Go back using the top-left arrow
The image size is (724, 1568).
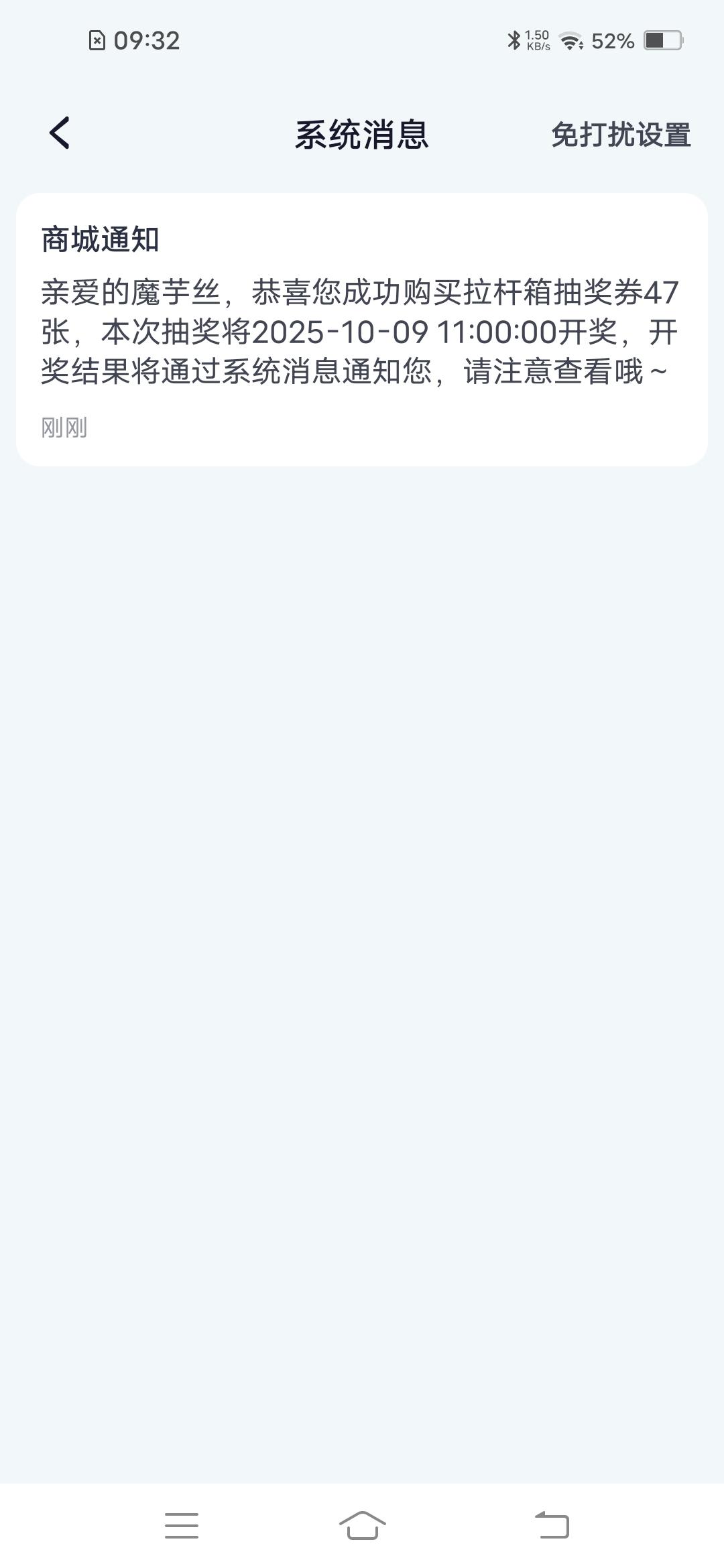[60, 133]
